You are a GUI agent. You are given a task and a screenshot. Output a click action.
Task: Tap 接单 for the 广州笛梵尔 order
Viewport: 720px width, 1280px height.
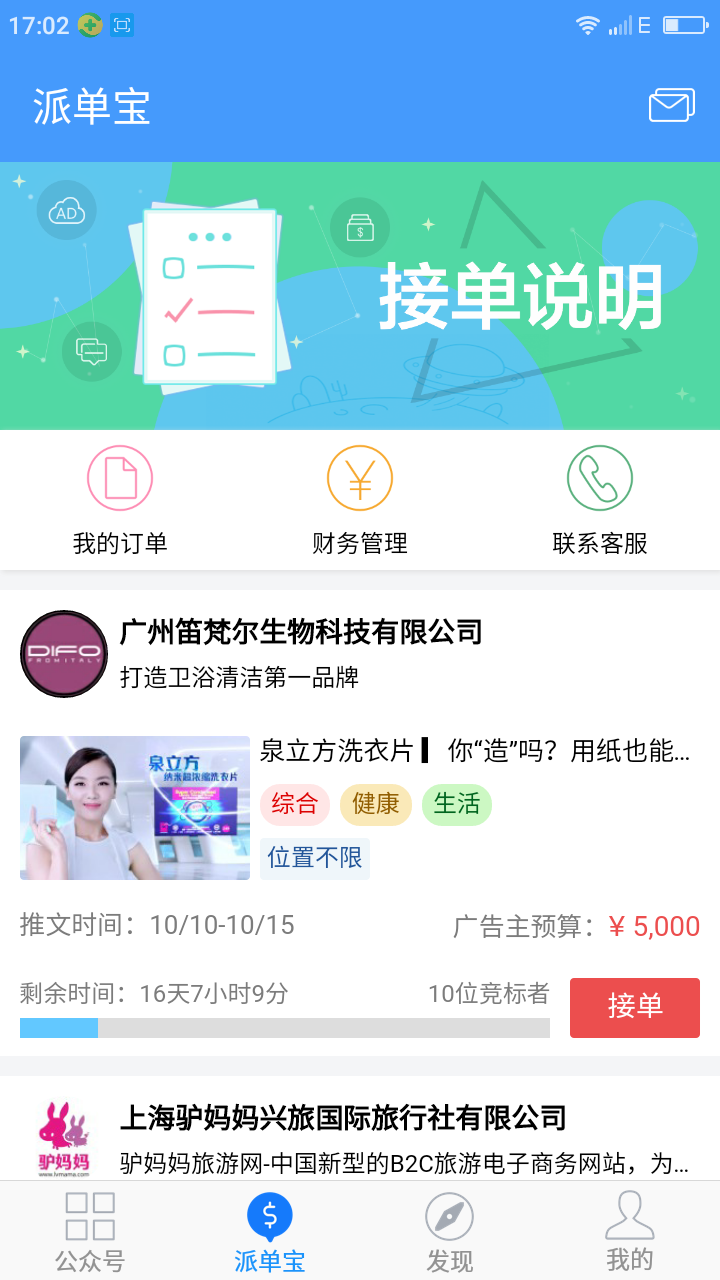point(634,1007)
